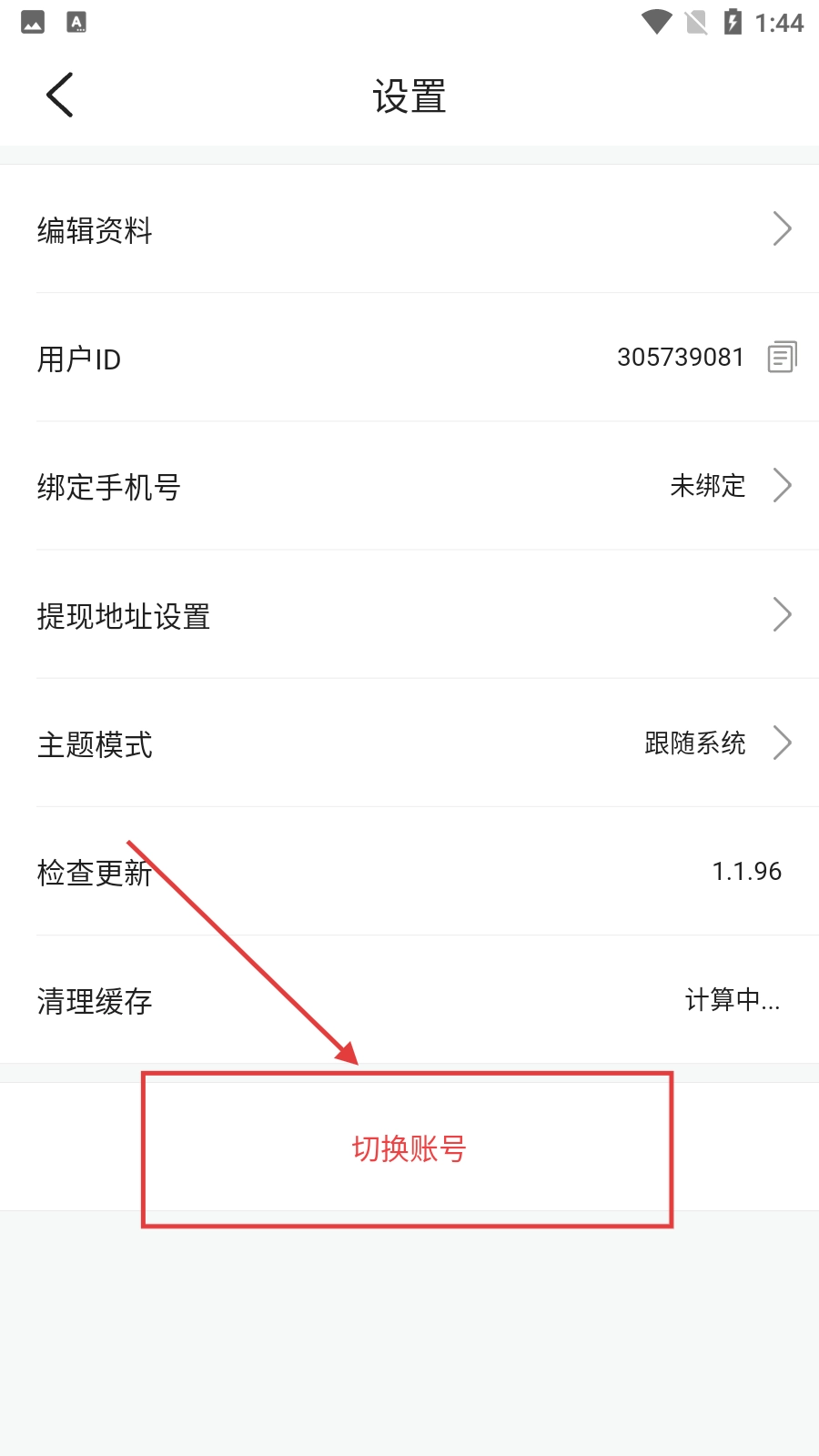The height and width of the screenshot is (1456, 819).
Task: Open 提现地址设置 row
Action: point(409,615)
